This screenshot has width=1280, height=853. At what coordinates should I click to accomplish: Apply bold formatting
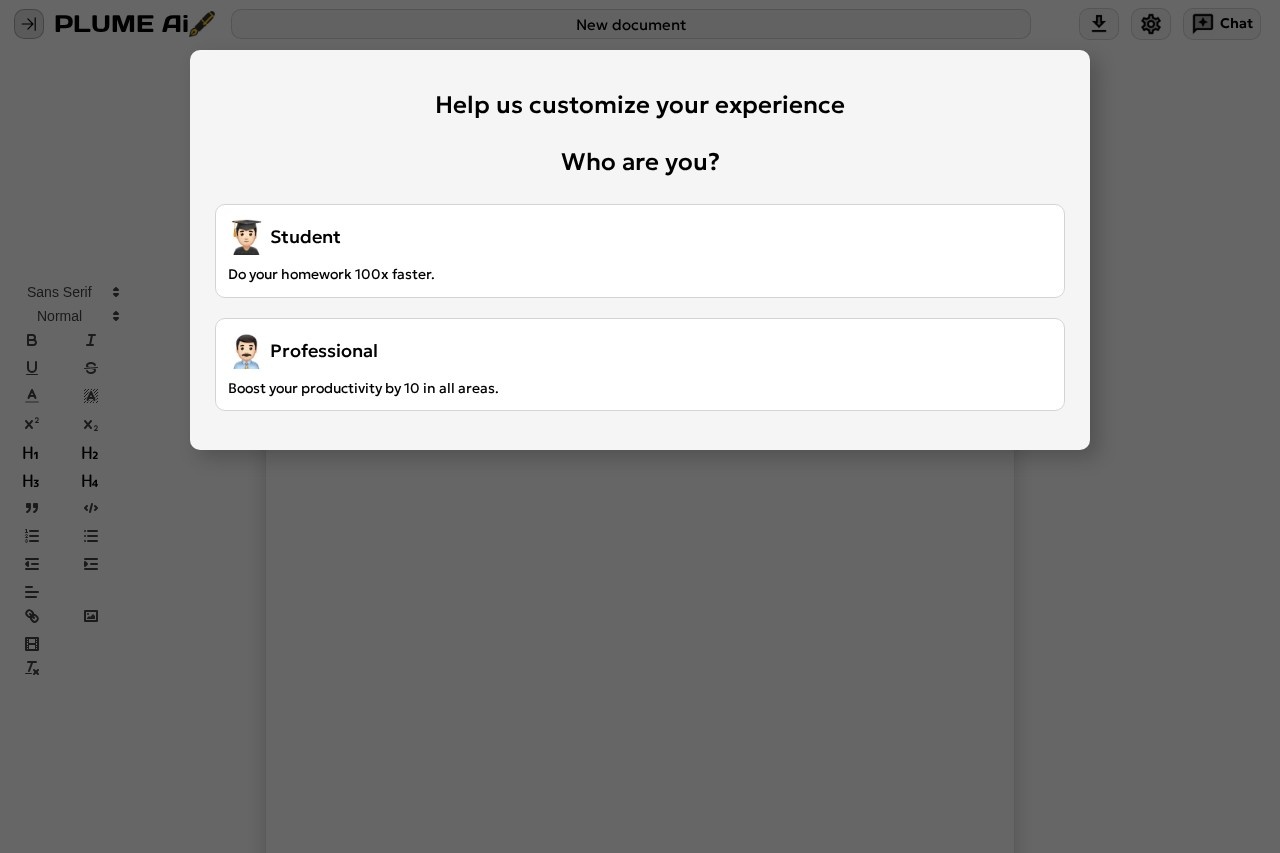click(32, 340)
